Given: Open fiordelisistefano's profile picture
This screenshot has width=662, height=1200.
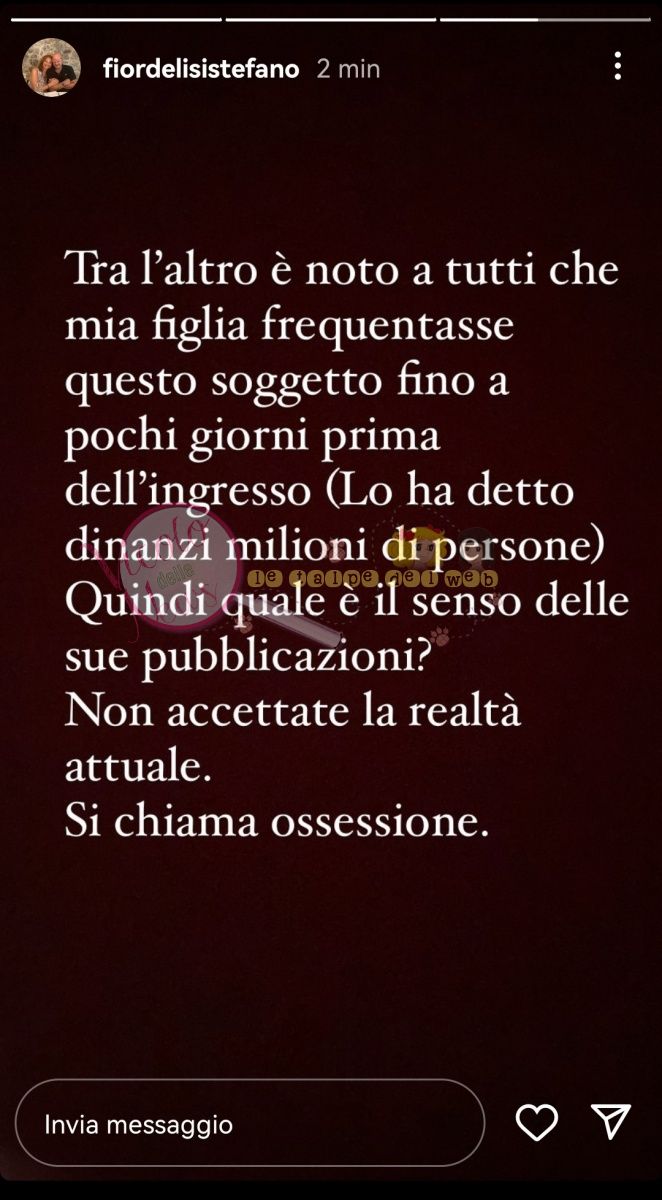Looking at the screenshot, I should [51, 68].
